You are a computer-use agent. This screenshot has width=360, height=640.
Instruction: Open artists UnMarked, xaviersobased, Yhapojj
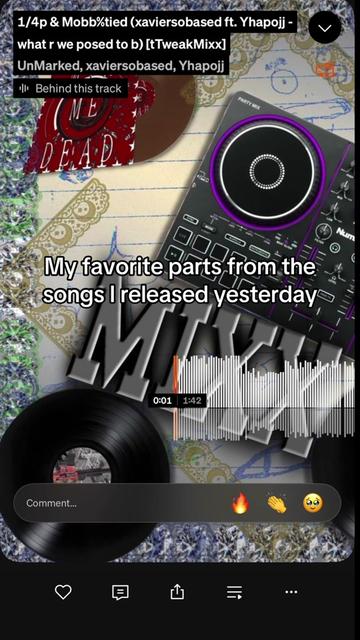pyautogui.click(x=121, y=66)
